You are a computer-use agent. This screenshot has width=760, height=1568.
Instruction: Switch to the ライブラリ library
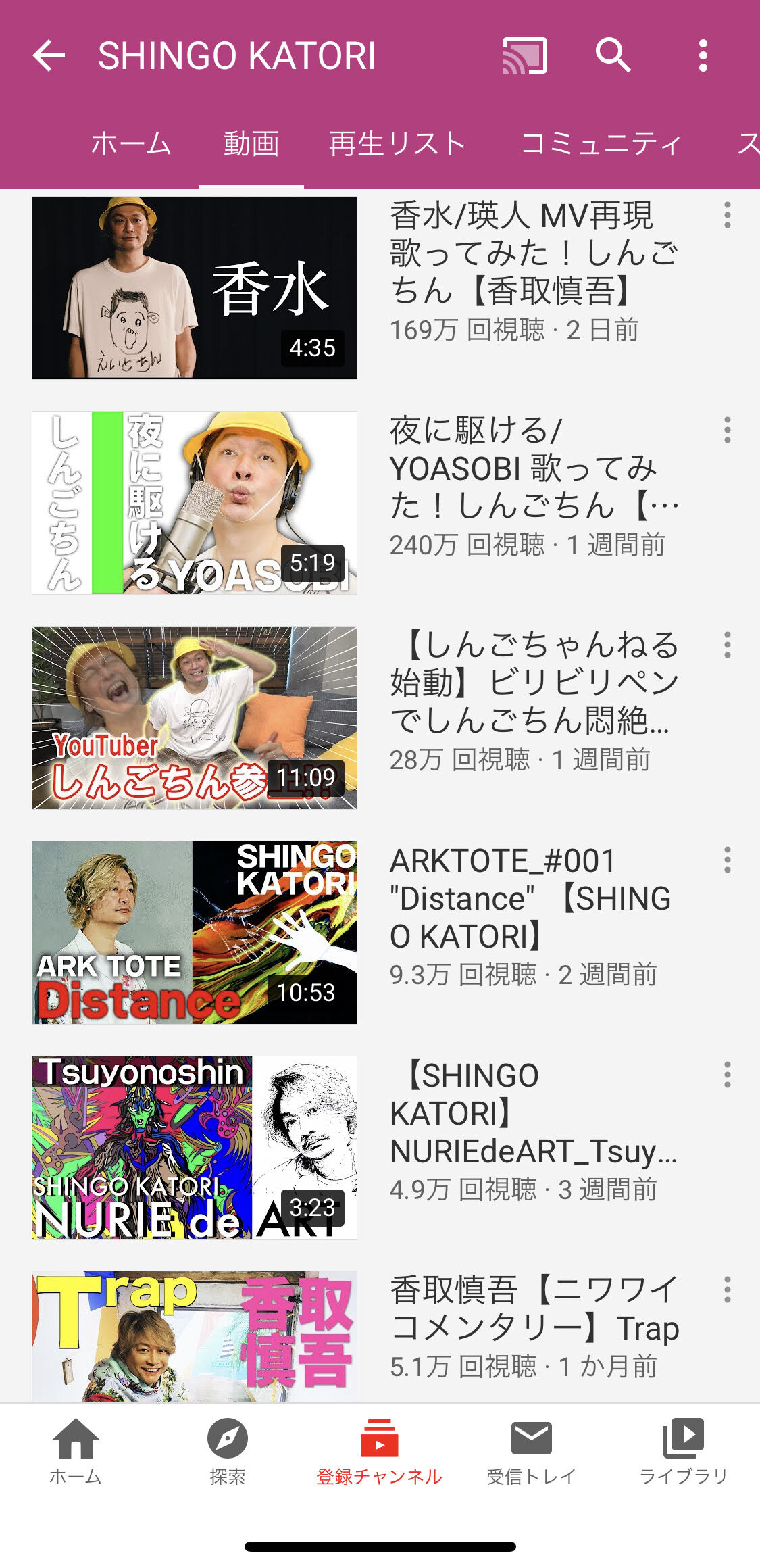pyautogui.click(x=683, y=1450)
